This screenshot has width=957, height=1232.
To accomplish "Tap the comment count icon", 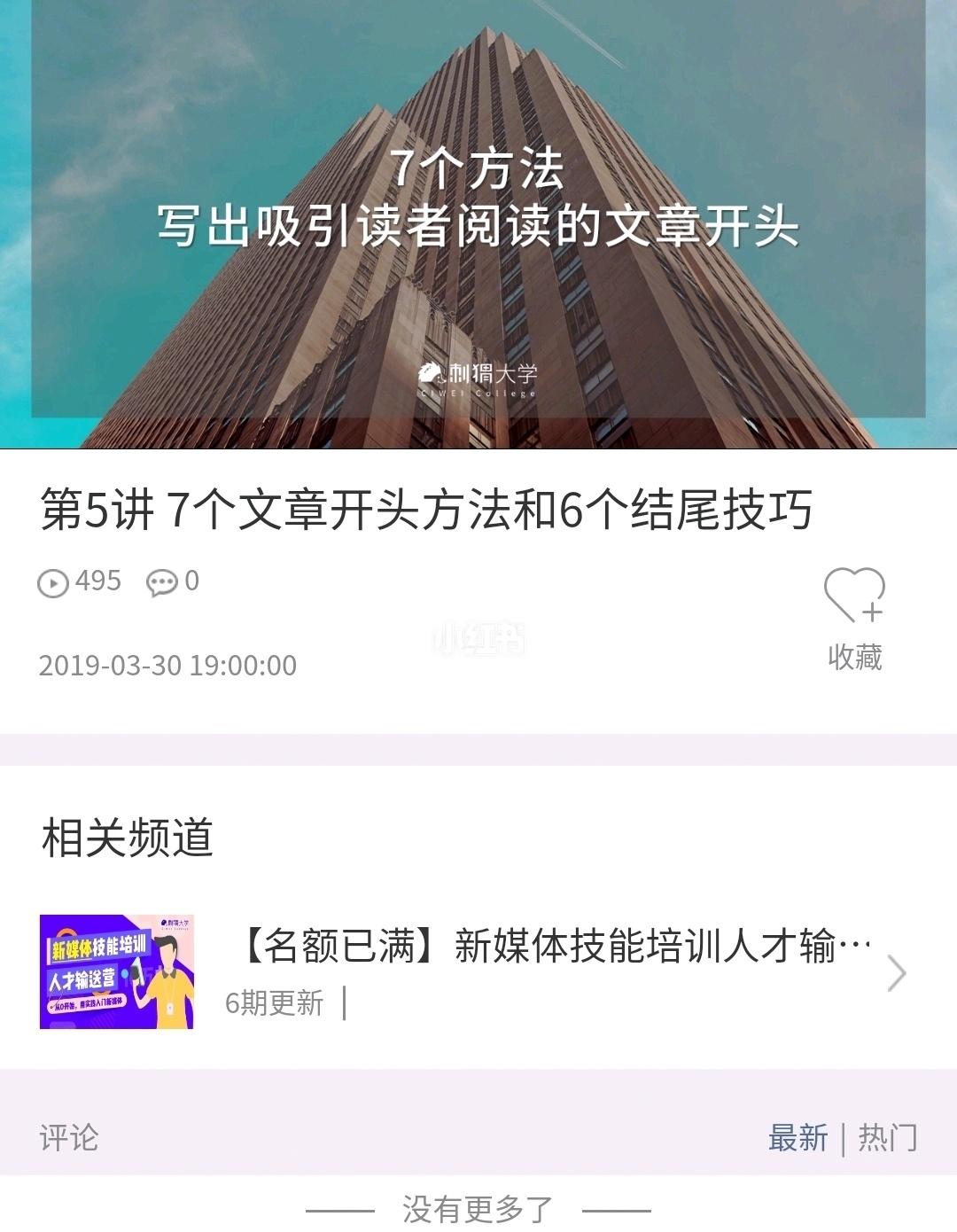I will pos(162,582).
